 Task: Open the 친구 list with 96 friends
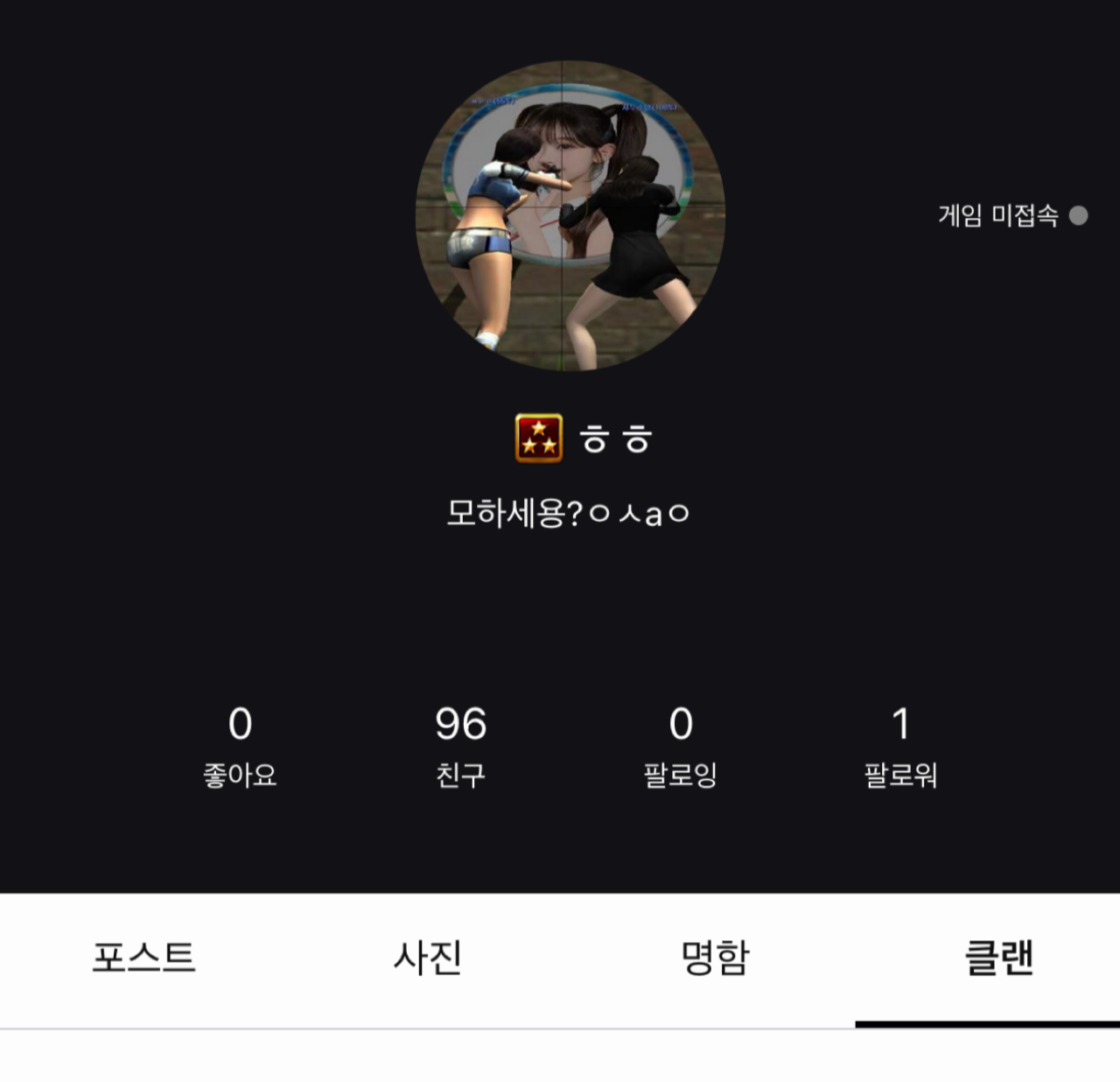[x=460, y=746]
